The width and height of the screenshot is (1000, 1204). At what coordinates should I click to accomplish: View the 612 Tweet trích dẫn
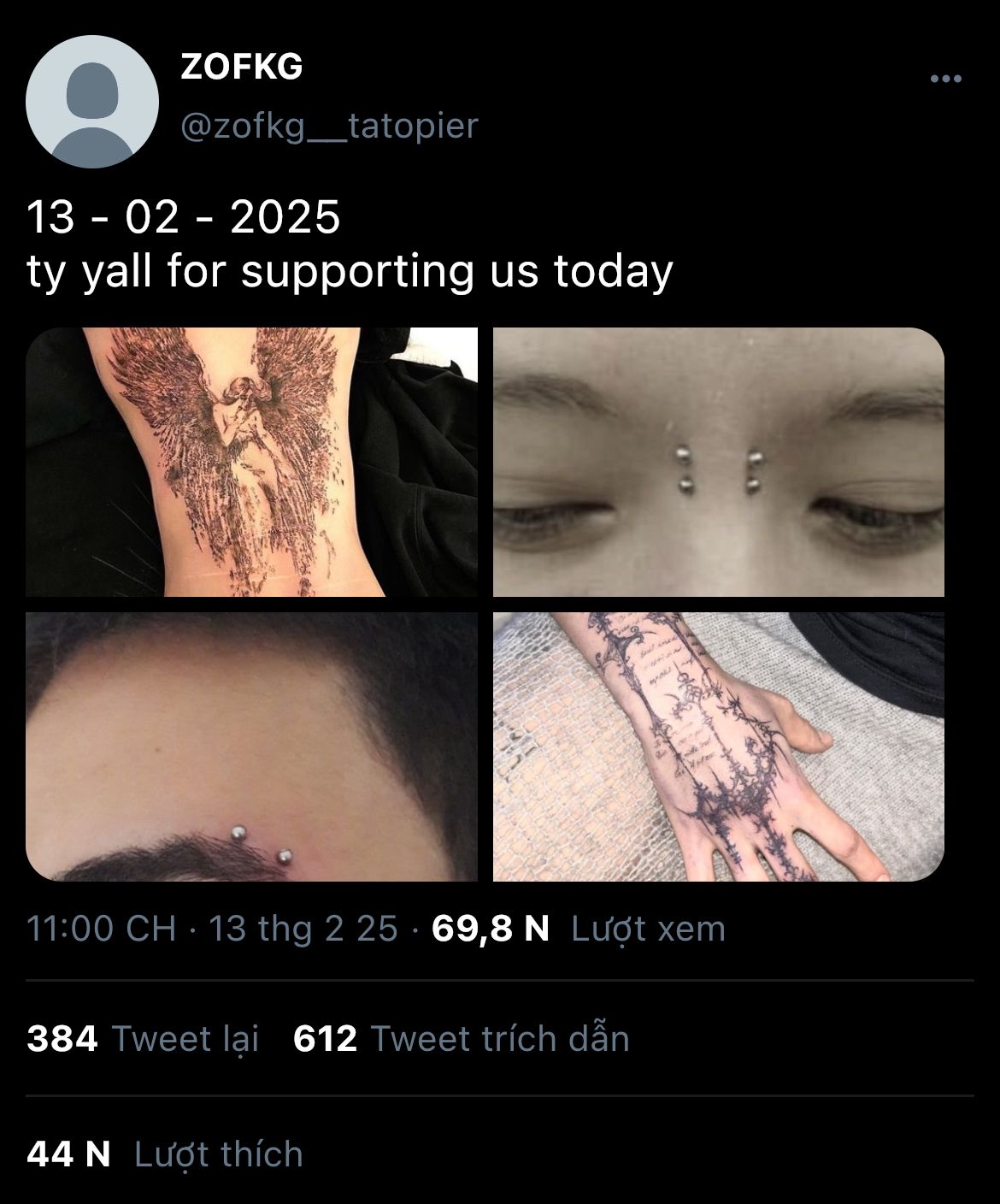click(461, 1038)
